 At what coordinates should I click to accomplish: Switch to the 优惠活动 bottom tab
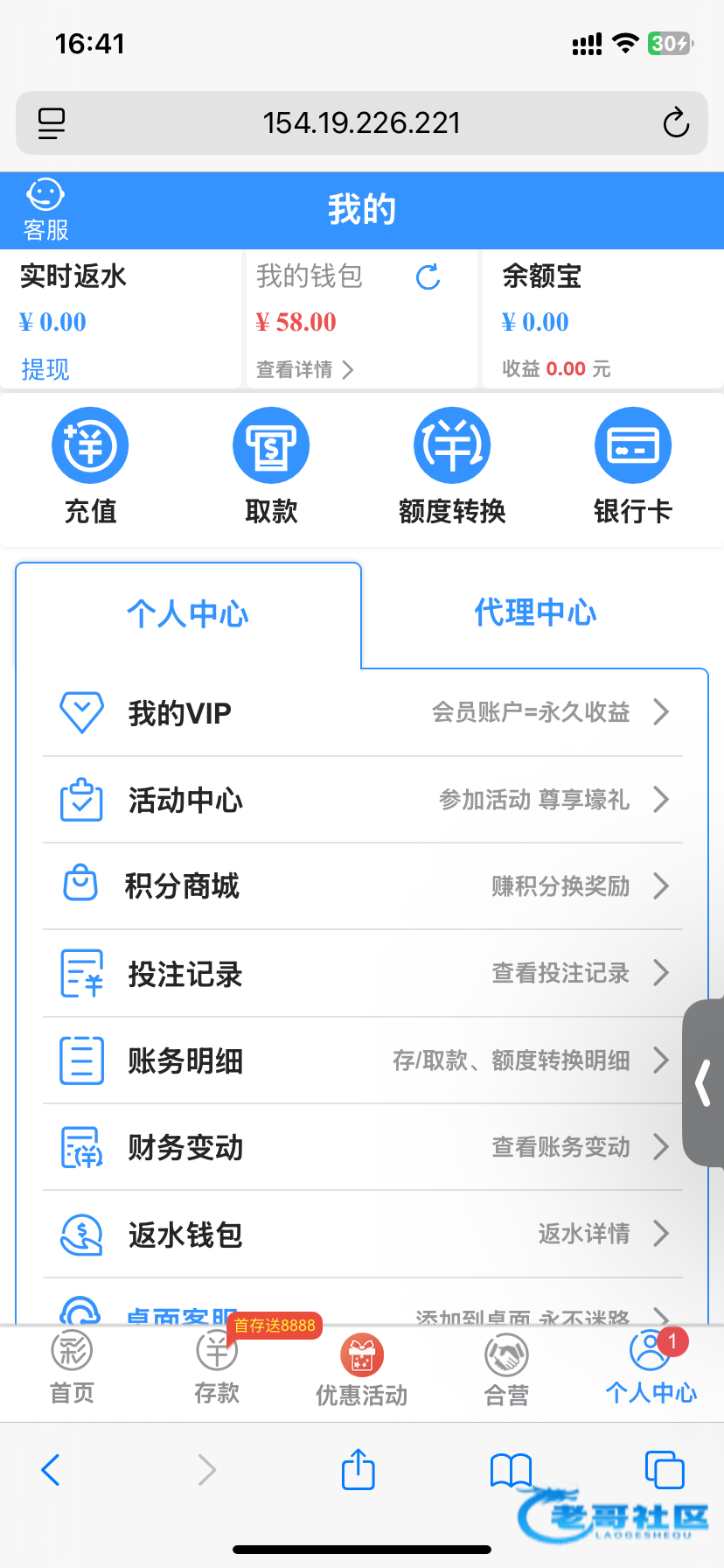(361, 1371)
